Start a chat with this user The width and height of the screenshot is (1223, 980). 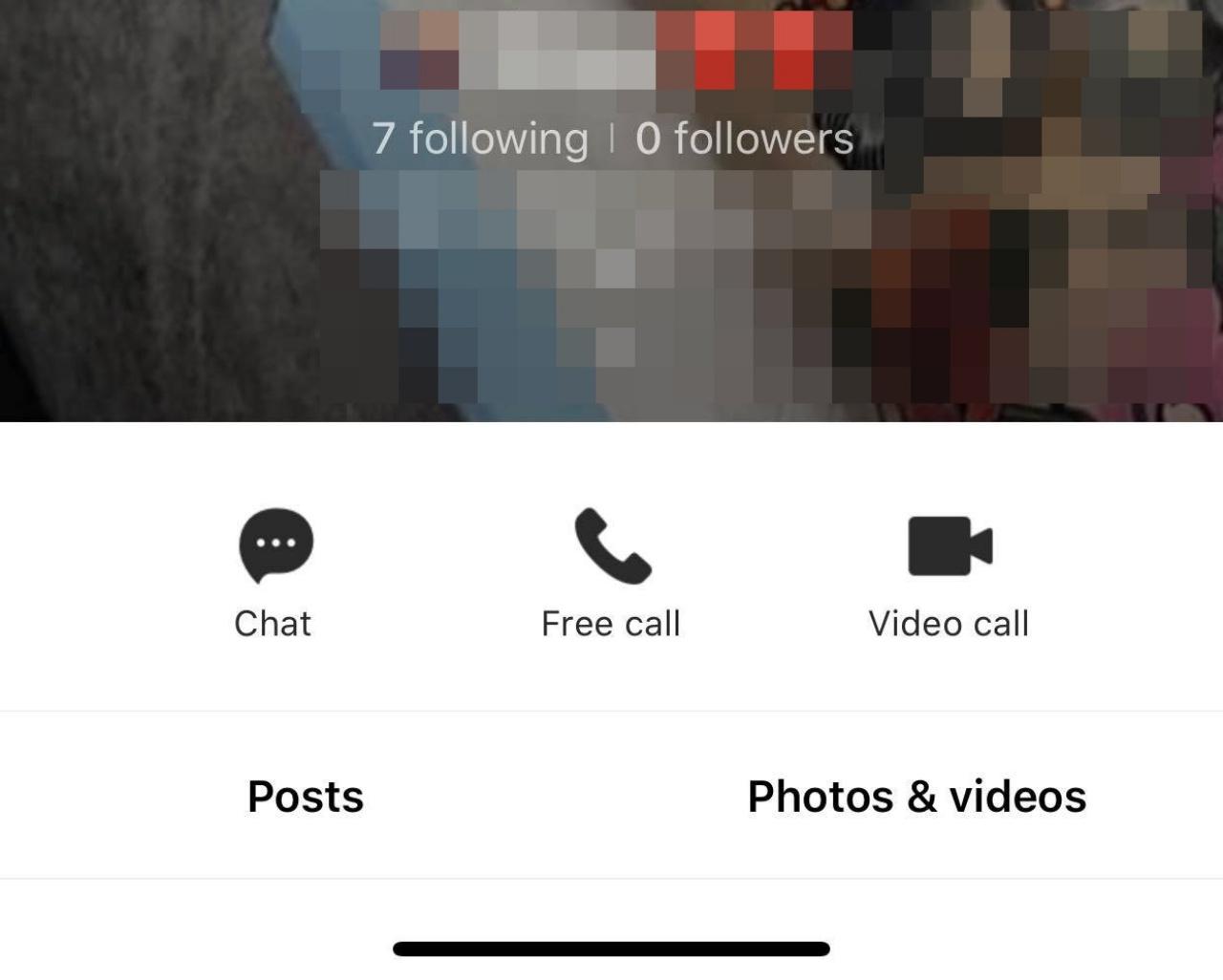pyautogui.click(x=275, y=570)
